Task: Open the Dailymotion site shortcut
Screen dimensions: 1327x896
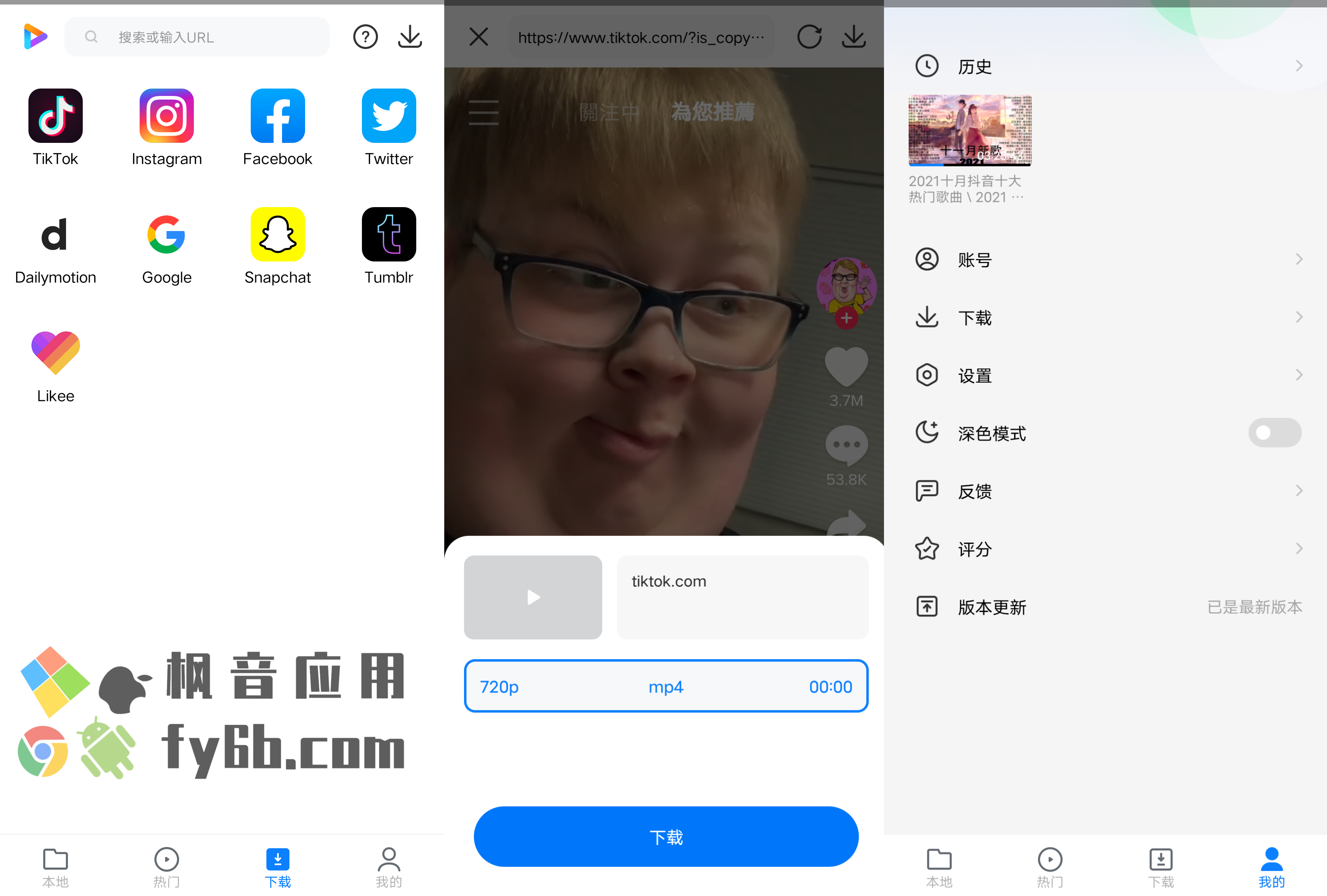Action: click(56, 245)
